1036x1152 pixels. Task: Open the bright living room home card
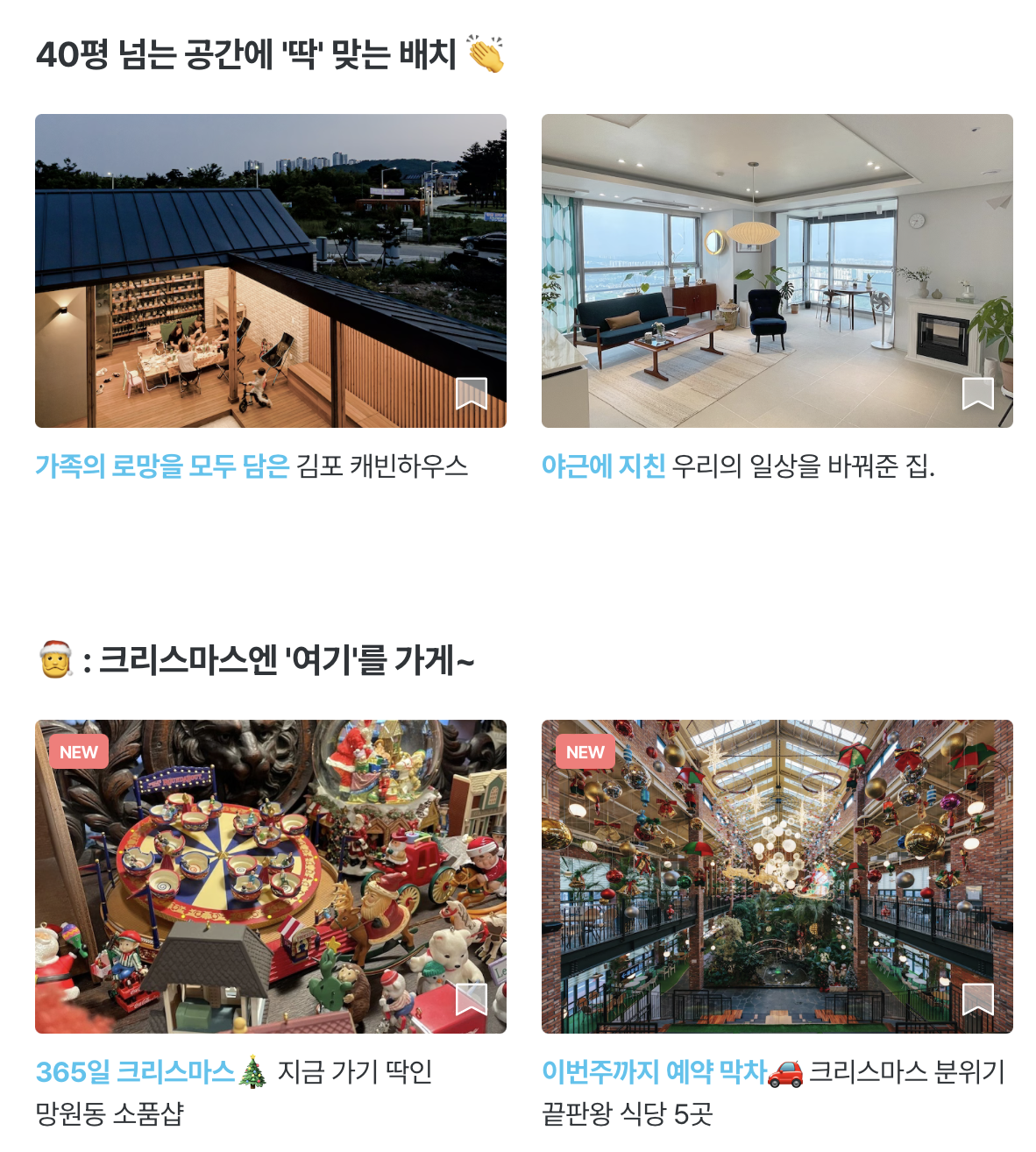[x=777, y=270]
